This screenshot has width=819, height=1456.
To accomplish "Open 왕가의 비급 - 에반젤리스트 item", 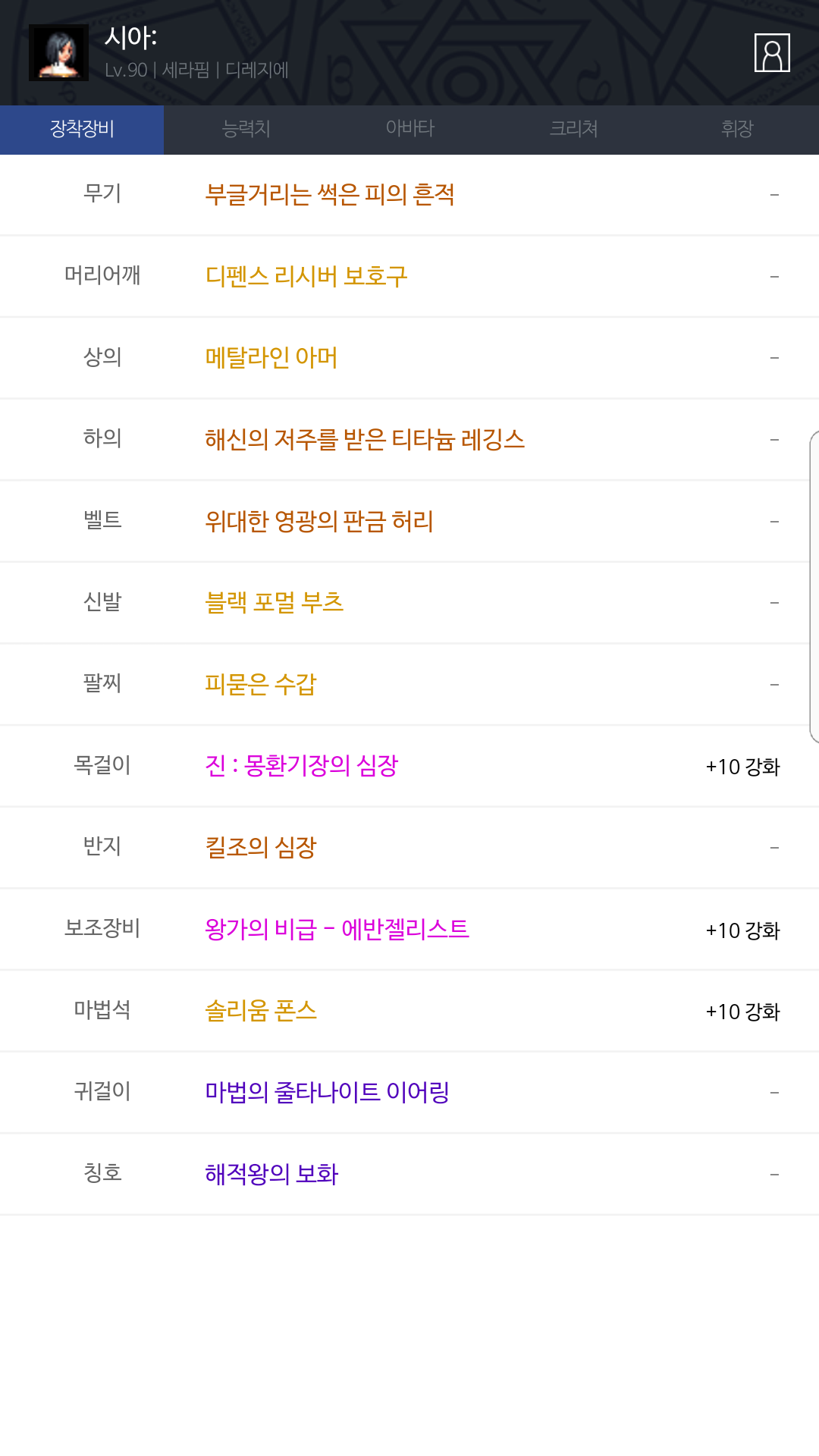I will [x=337, y=930].
